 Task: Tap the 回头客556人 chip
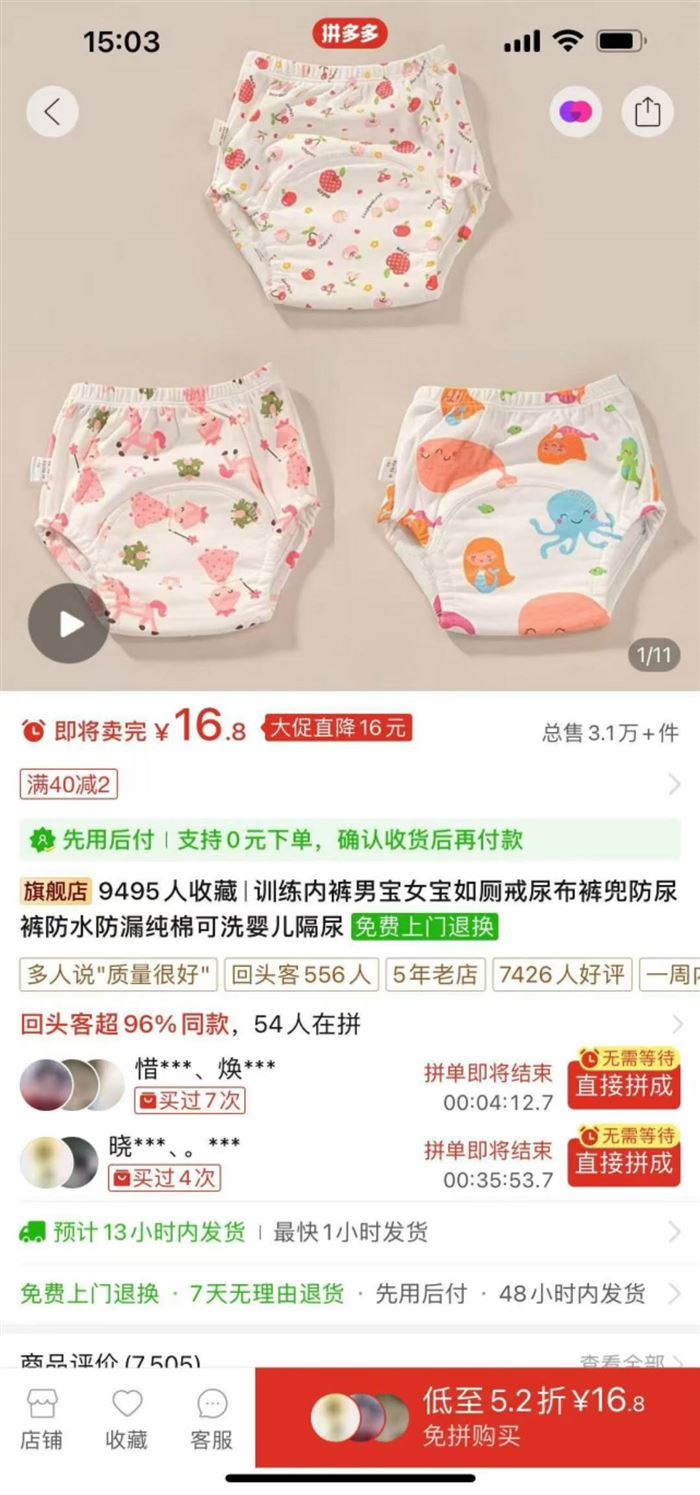tap(301, 974)
